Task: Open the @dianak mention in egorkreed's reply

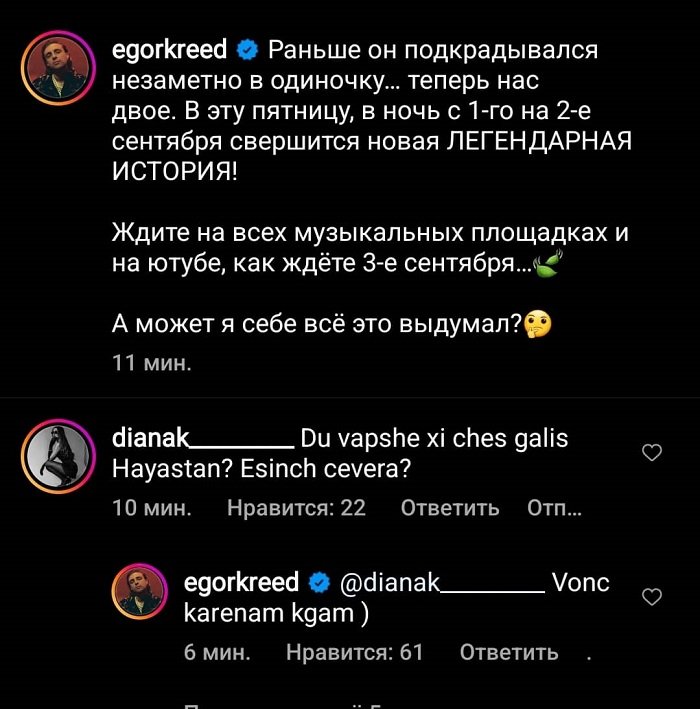Action: (x=442, y=583)
